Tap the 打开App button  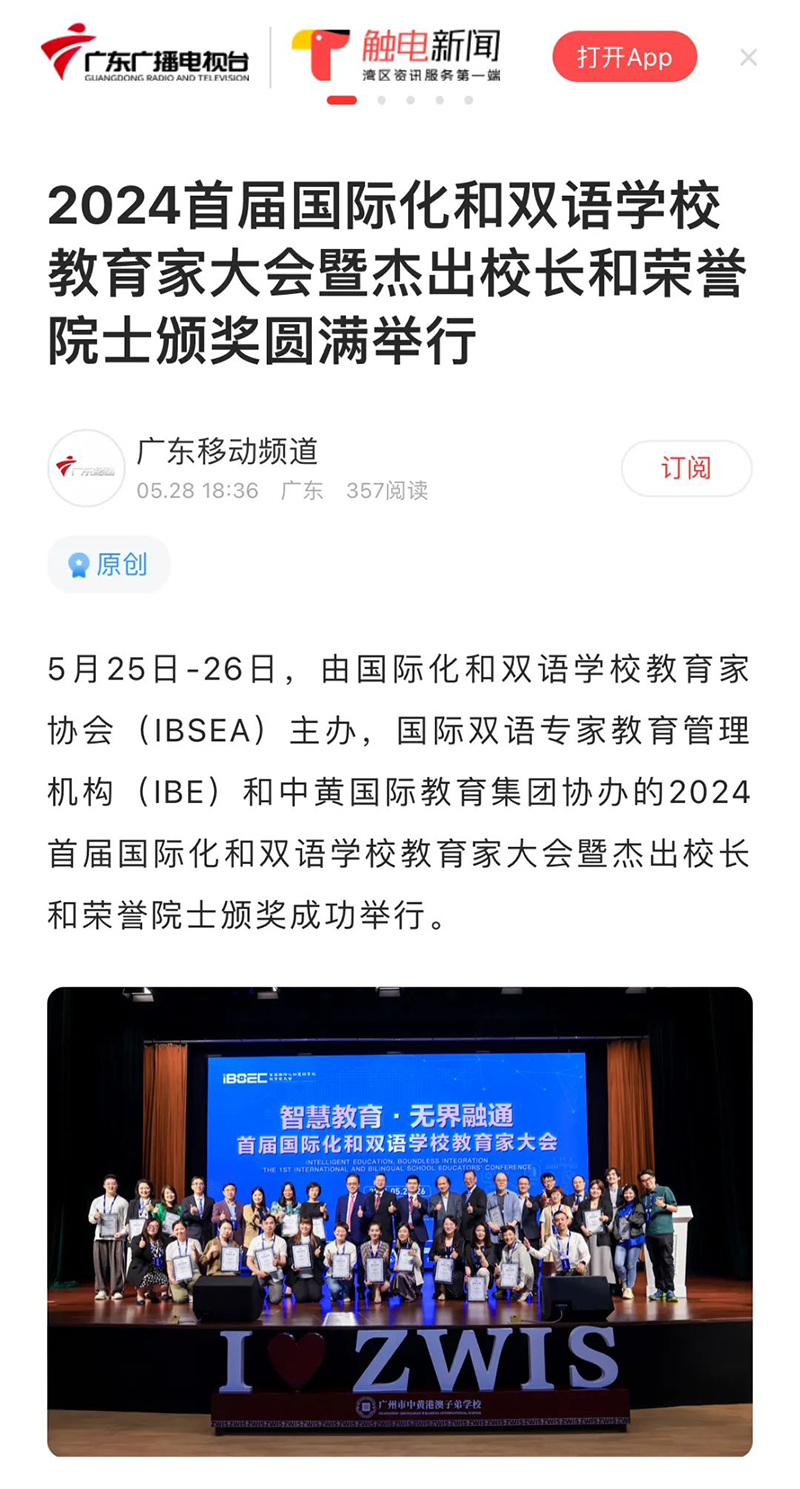point(624,57)
